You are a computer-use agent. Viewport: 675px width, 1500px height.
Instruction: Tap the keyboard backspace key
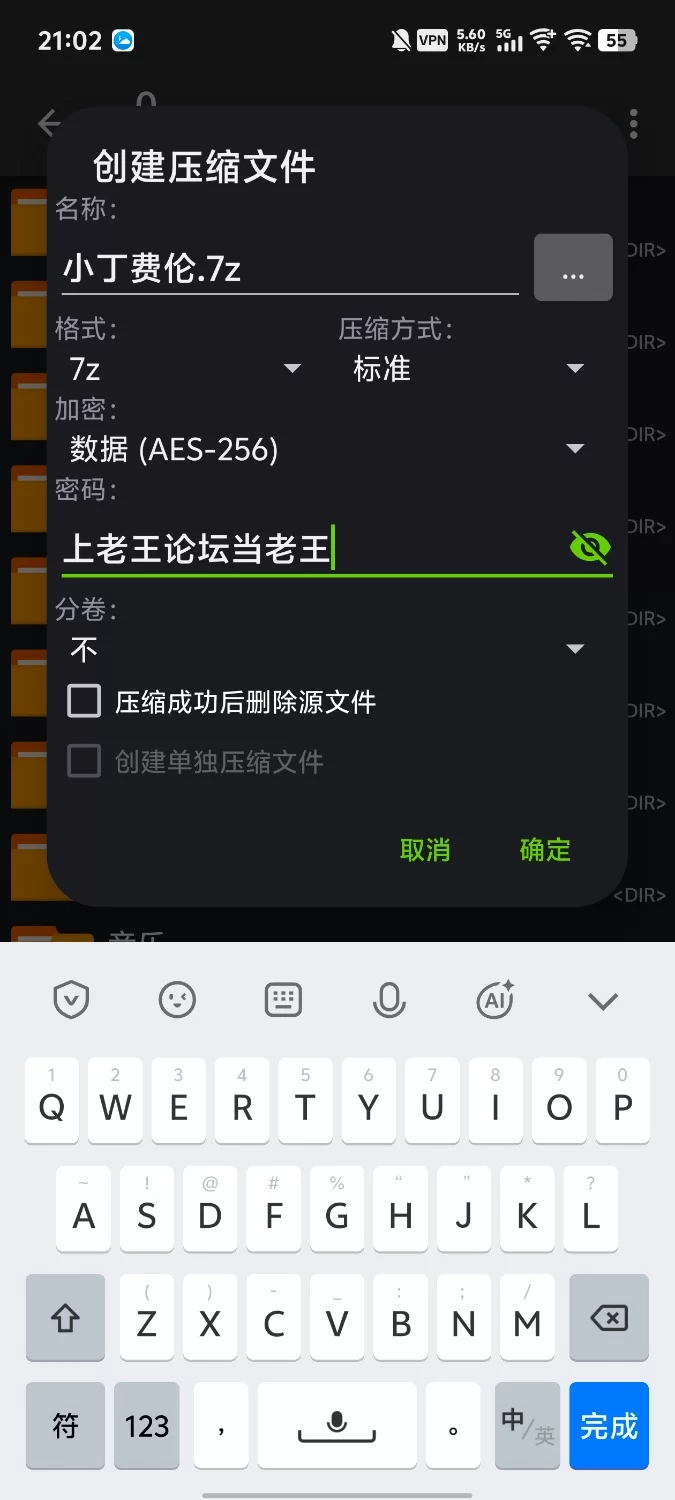[609, 1318]
